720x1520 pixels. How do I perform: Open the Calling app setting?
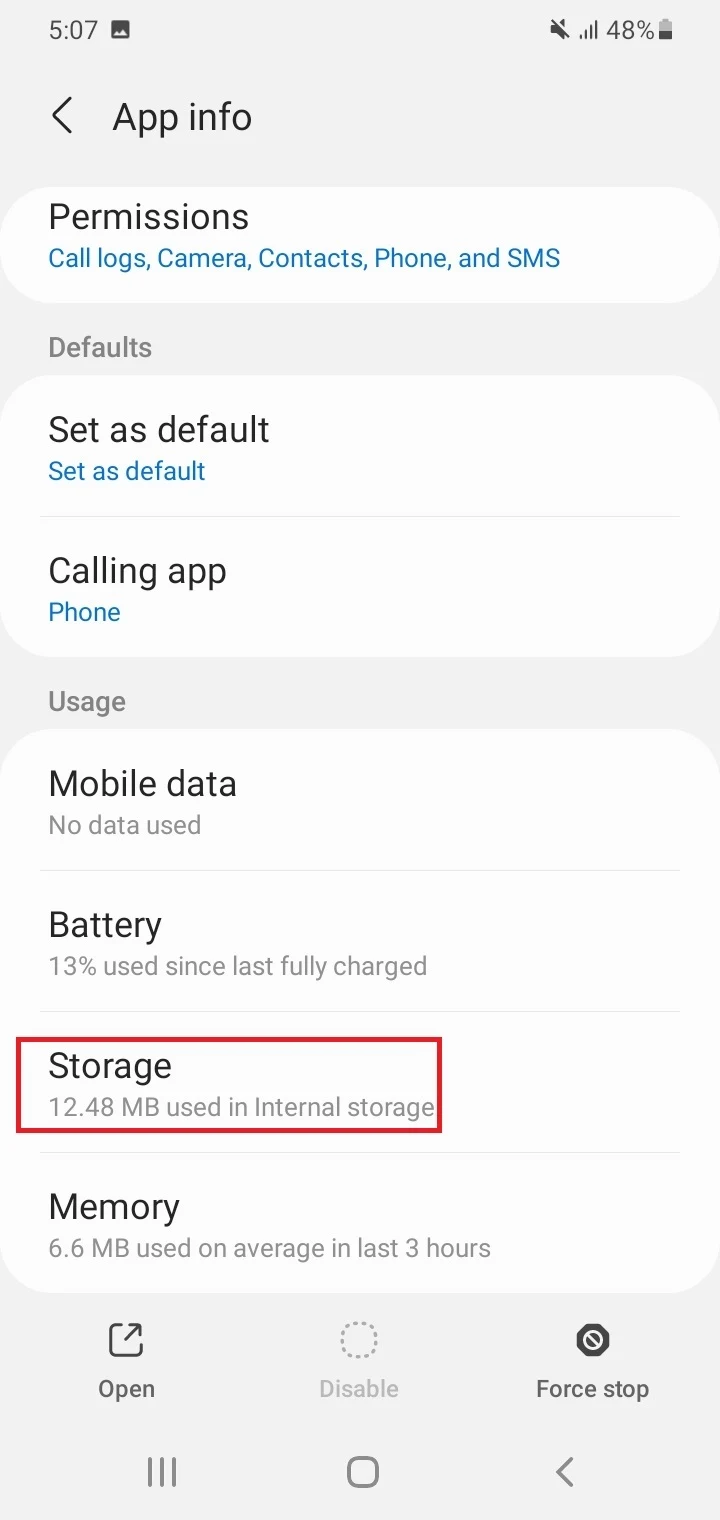click(x=360, y=588)
